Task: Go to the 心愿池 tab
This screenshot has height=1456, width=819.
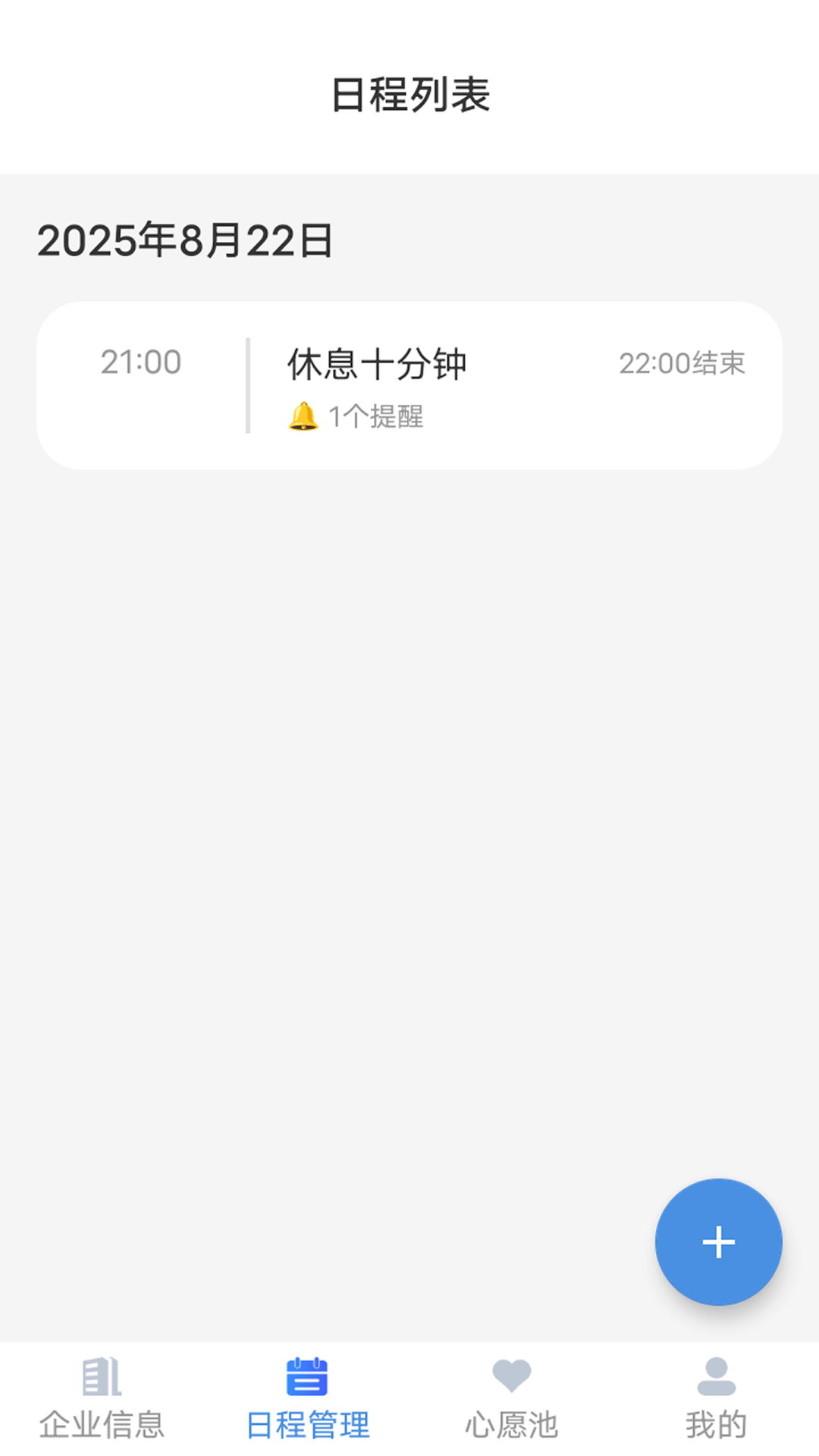Action: point(512,1399)
